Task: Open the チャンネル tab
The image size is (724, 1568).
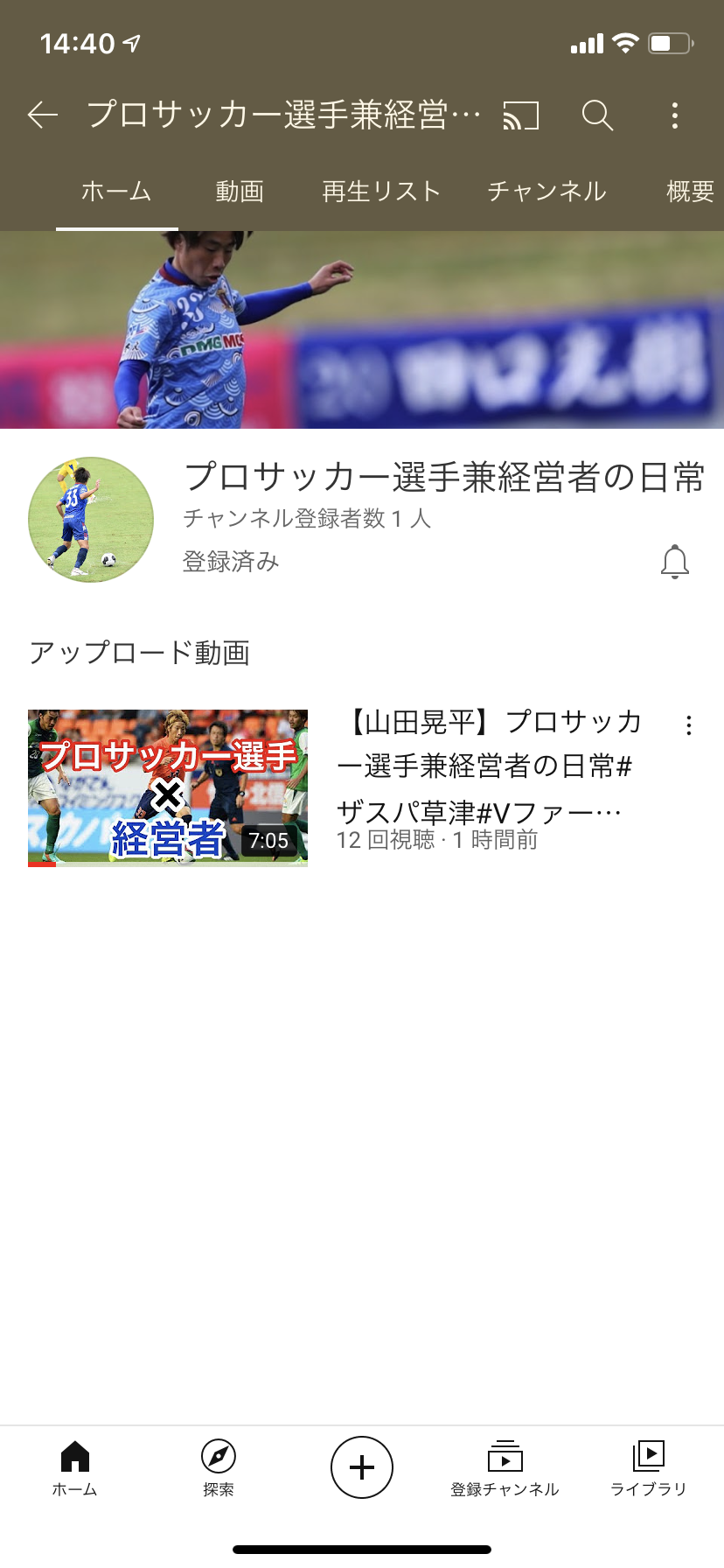Action: coord(546,192)
